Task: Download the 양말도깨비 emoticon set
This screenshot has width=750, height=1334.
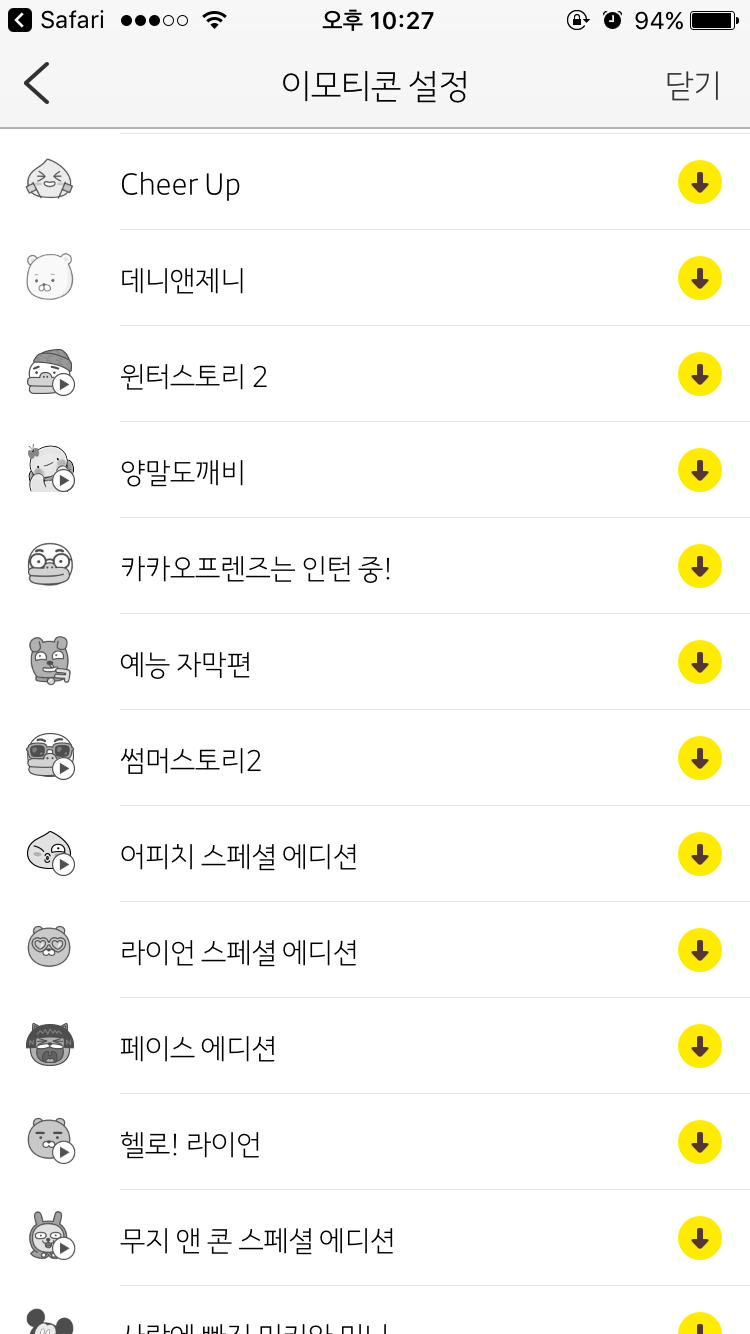Action: [x=700, y=471]
